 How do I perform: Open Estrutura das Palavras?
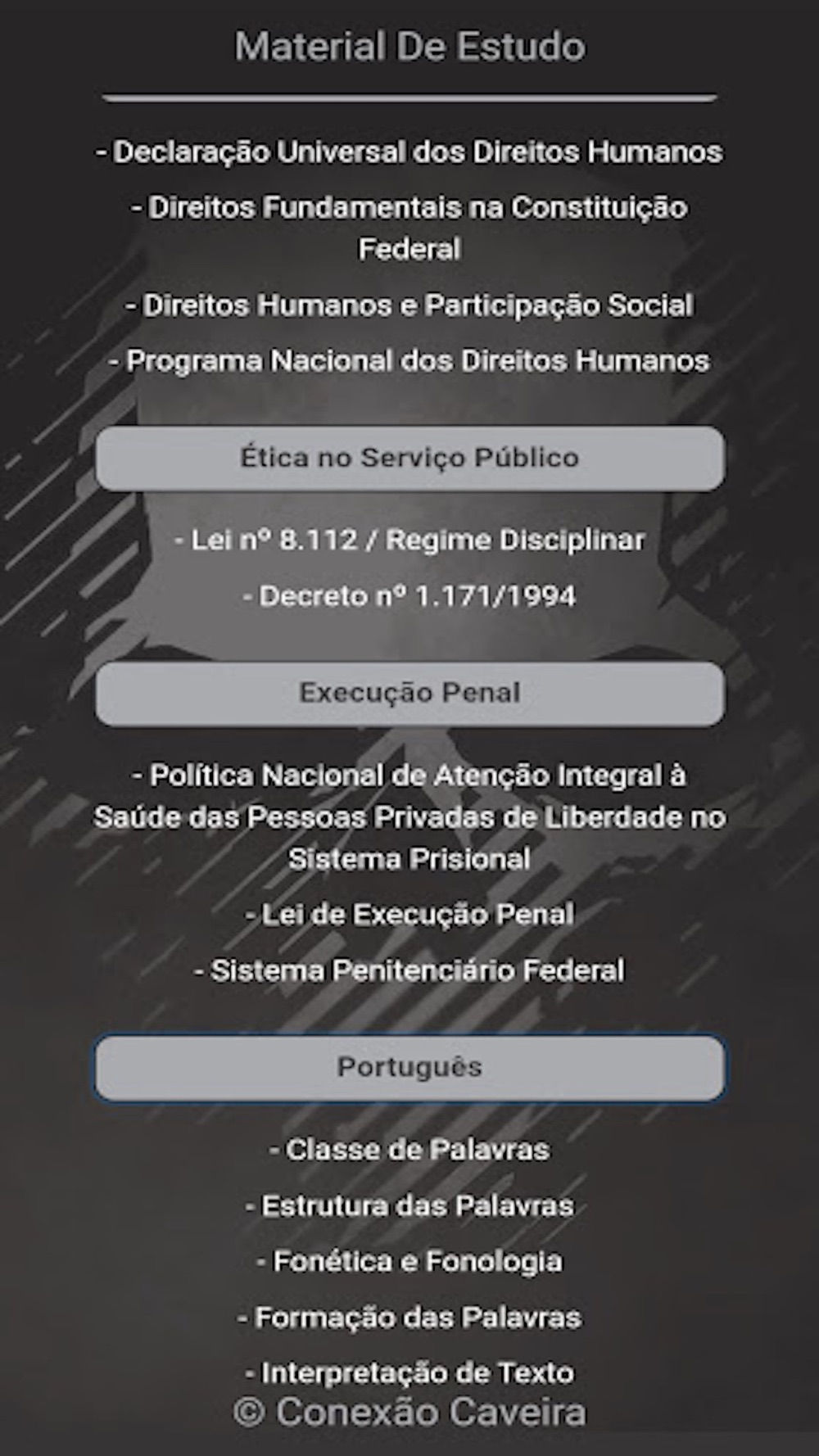click(409, 1205)
